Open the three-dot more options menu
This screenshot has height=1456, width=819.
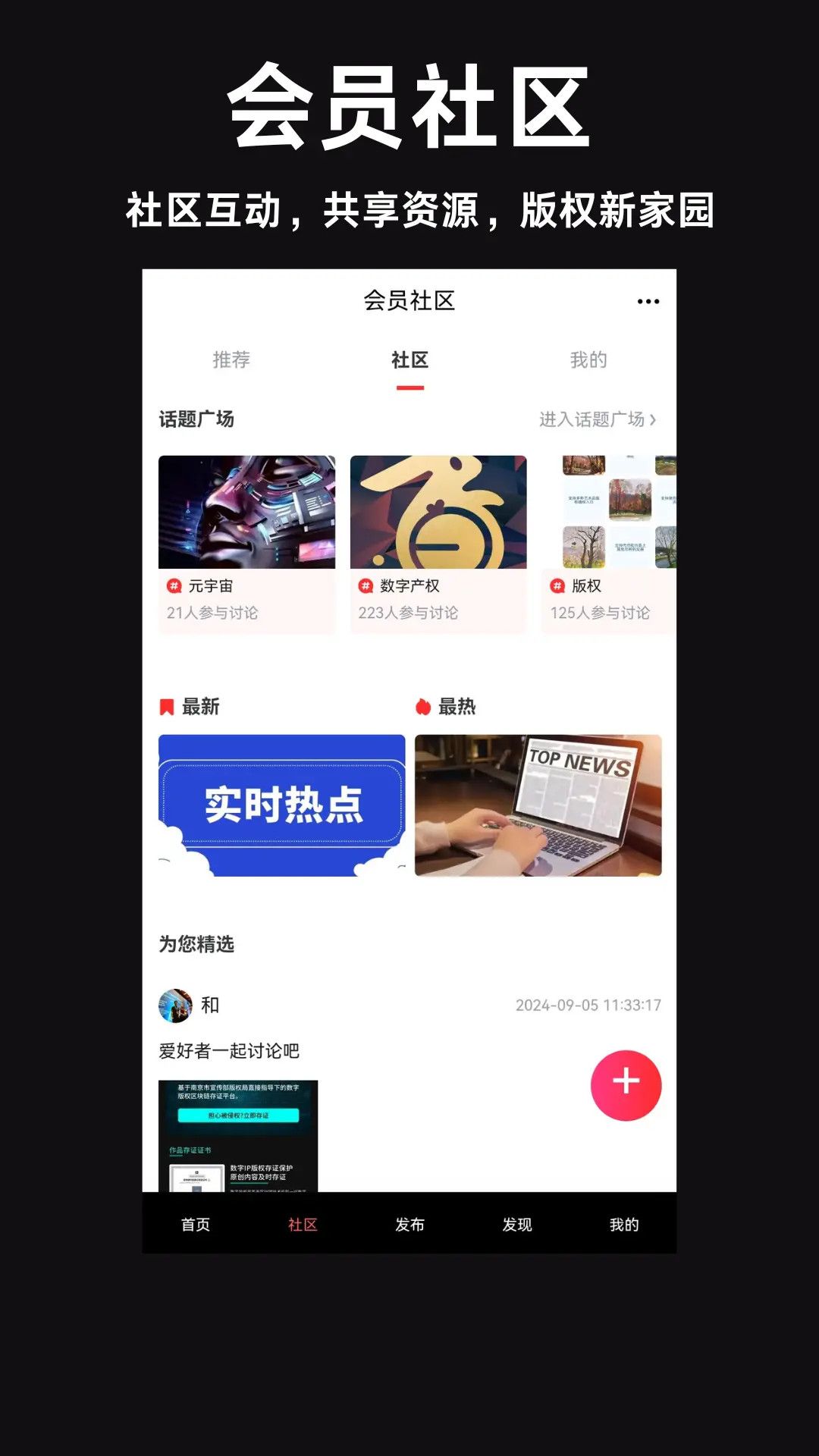(648, 300)
